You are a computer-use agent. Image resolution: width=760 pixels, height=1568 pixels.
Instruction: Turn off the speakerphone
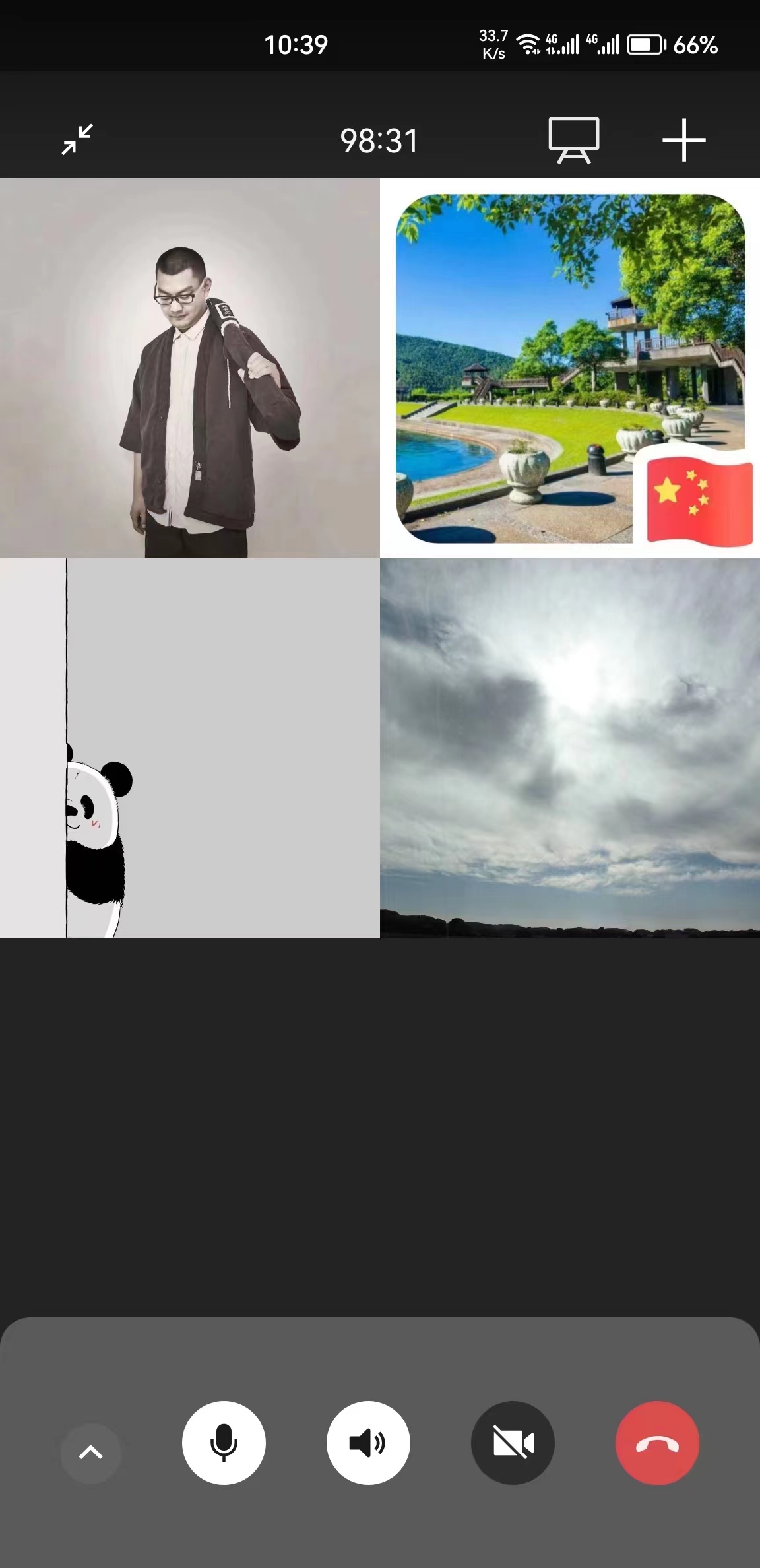pos(368,1442)
